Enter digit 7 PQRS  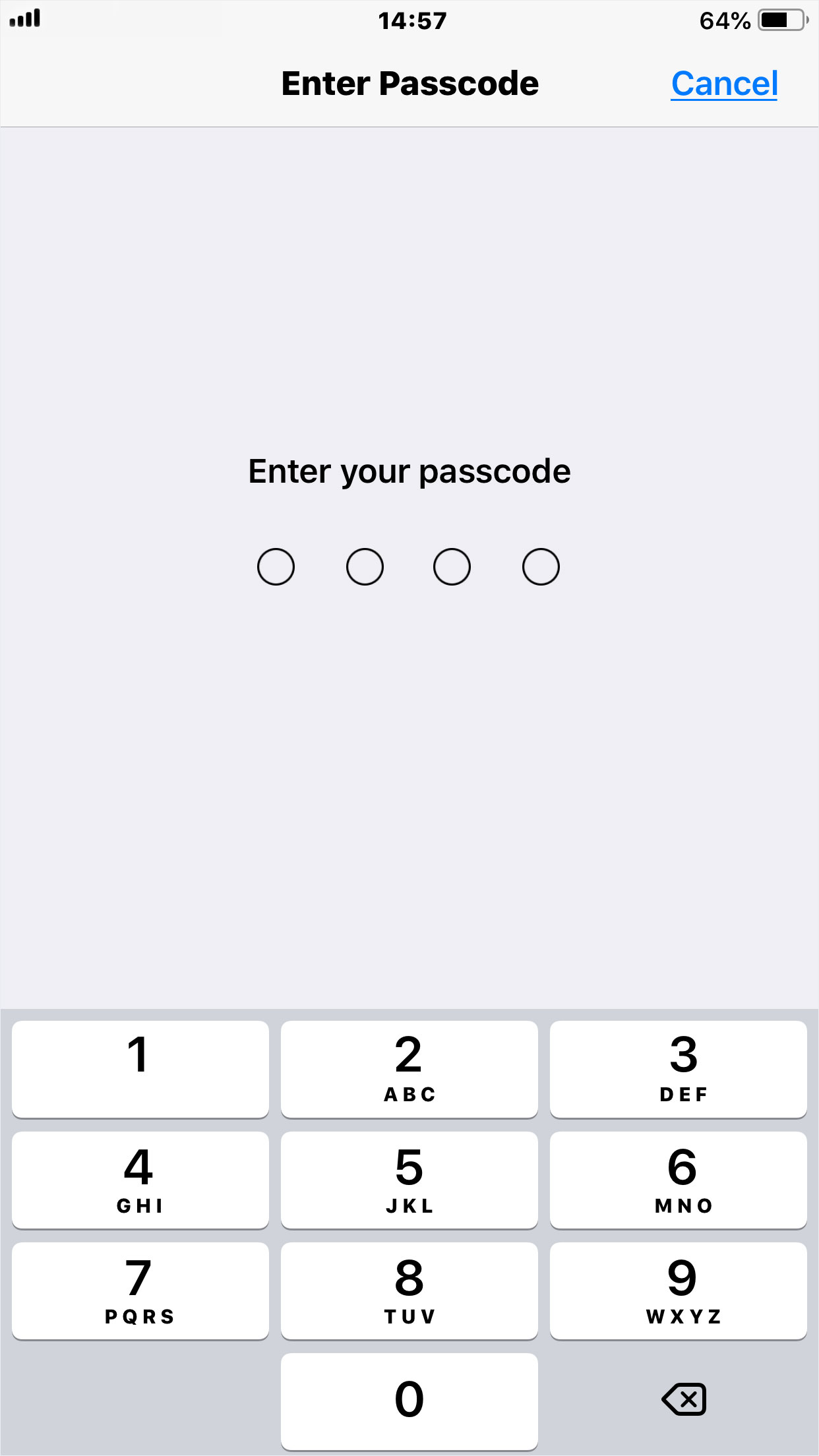140,1290
